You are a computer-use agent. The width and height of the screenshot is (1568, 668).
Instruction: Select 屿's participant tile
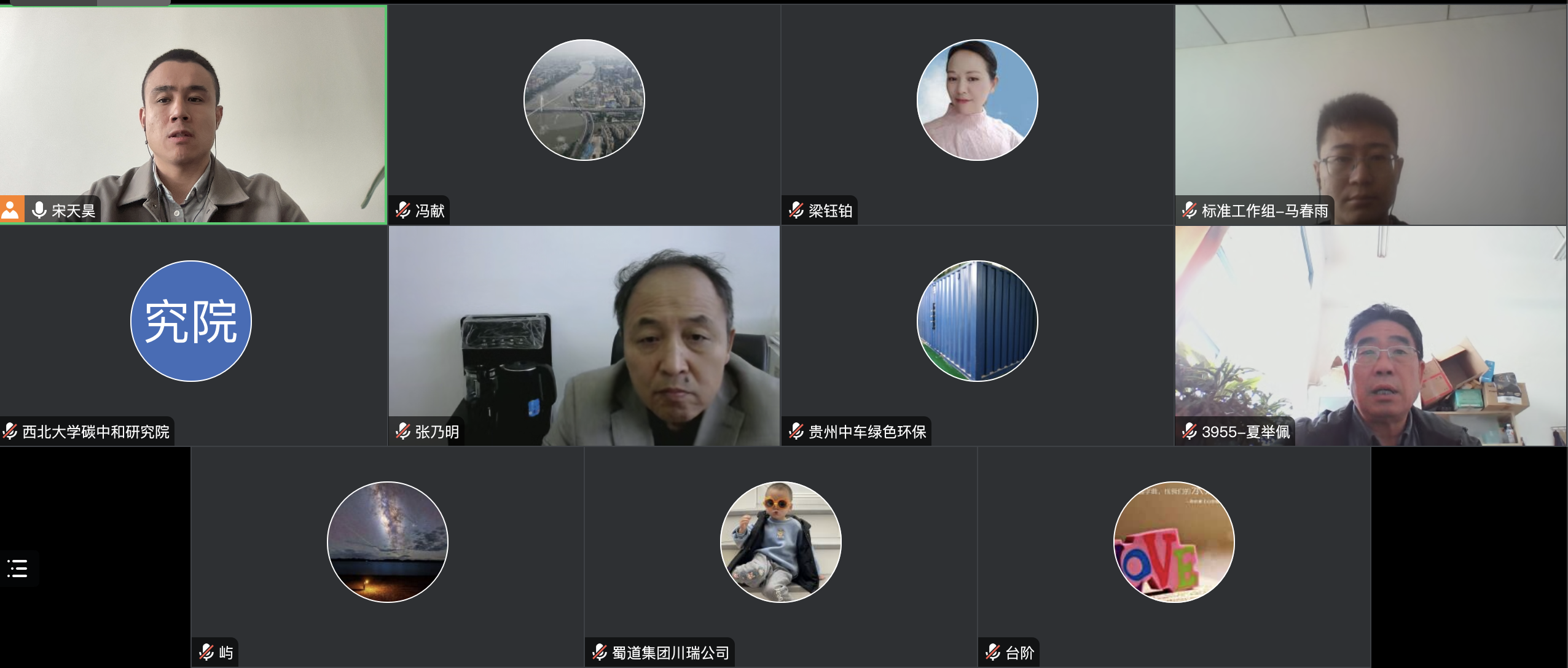pos(387,556)
